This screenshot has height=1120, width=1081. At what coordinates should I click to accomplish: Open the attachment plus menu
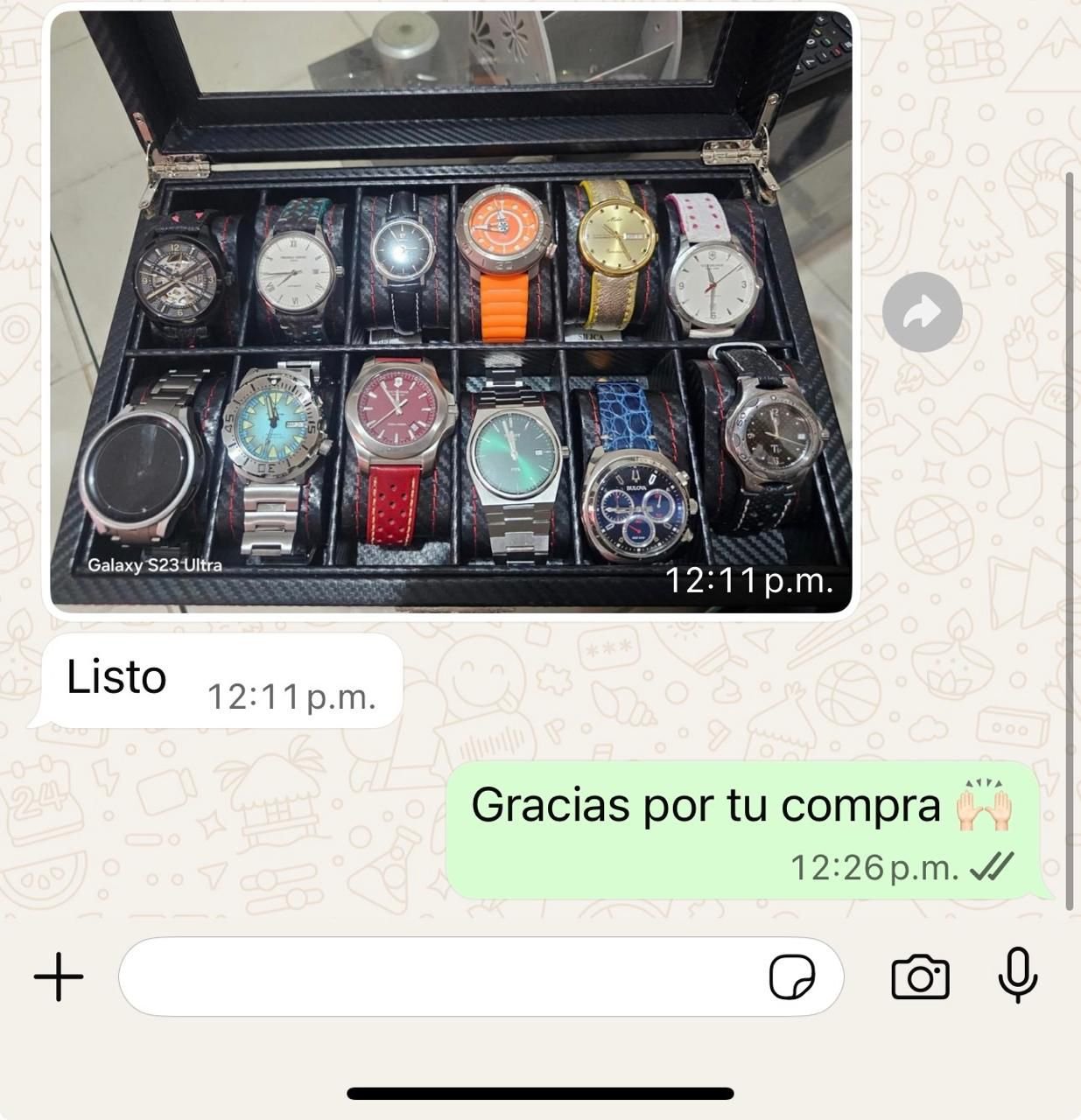tap(59, 976)
